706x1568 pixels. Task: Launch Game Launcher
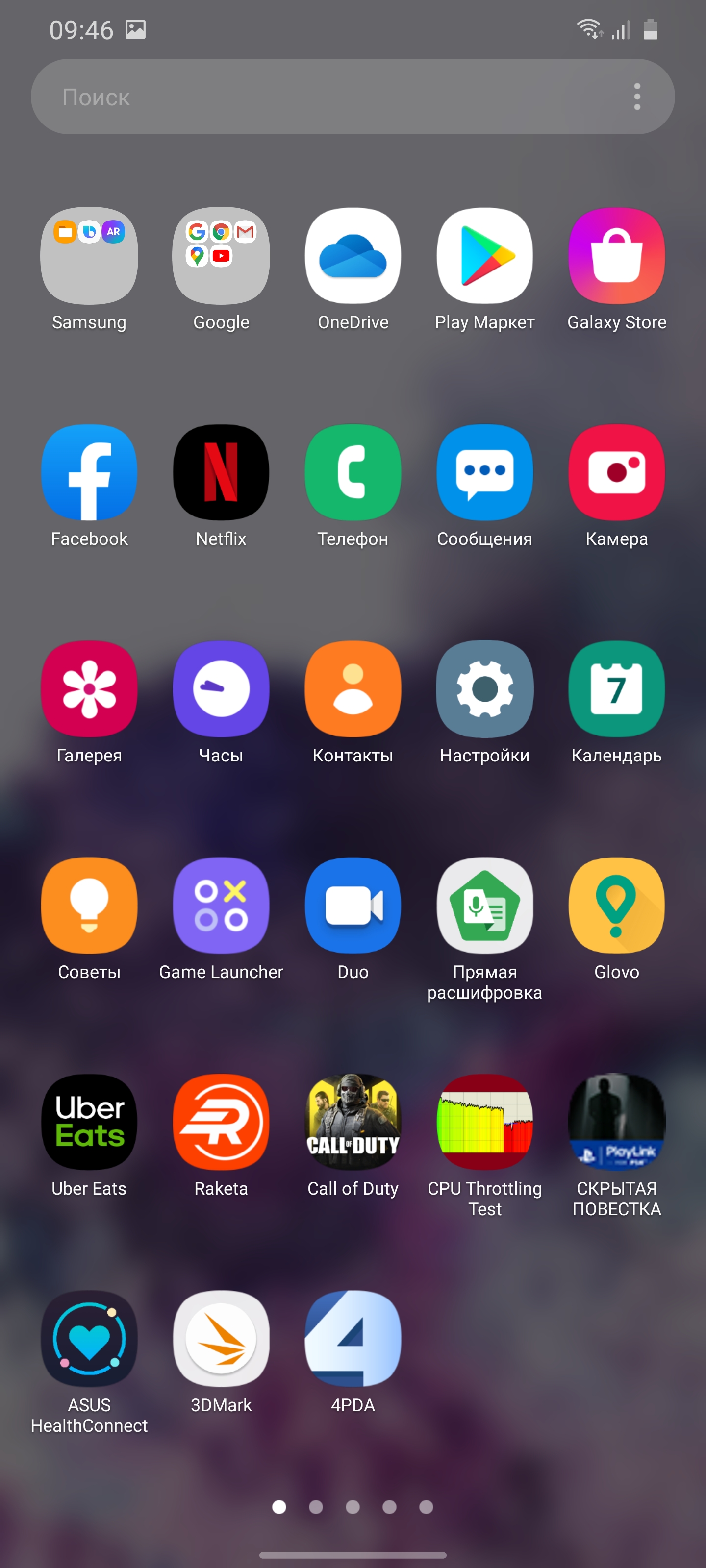(221, 906)
